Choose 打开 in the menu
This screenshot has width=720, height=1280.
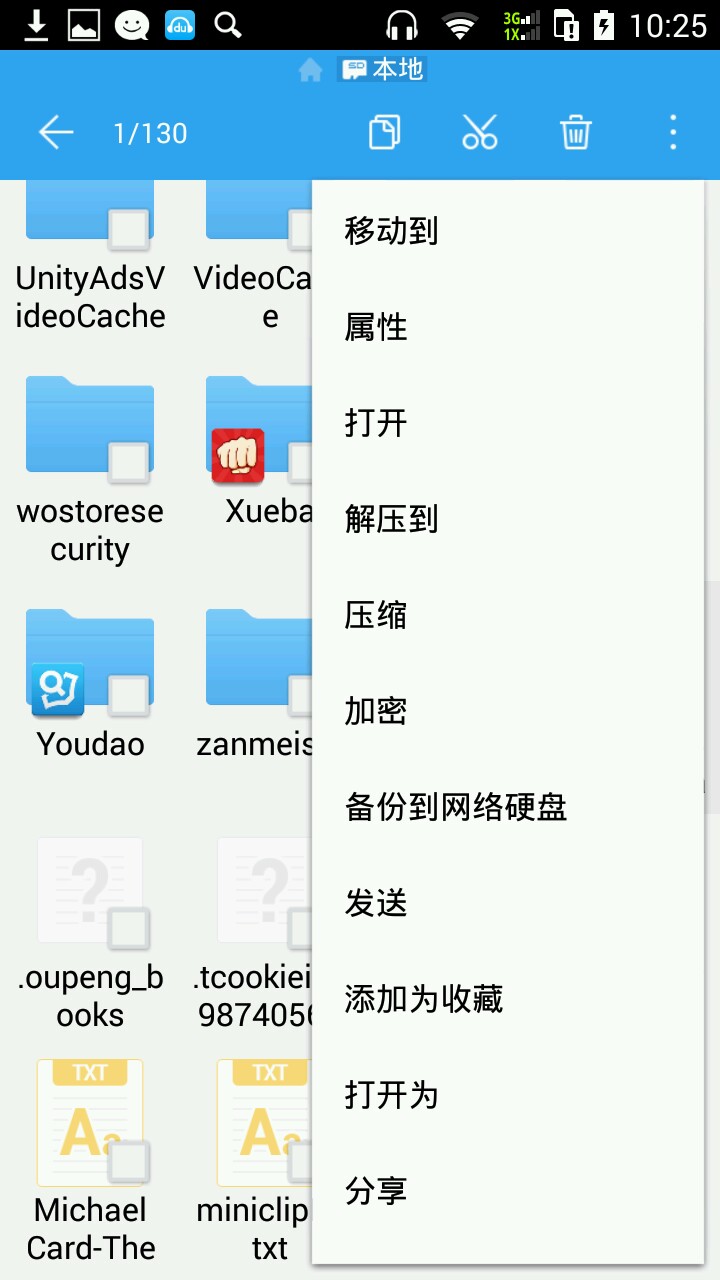click(376, 423)
